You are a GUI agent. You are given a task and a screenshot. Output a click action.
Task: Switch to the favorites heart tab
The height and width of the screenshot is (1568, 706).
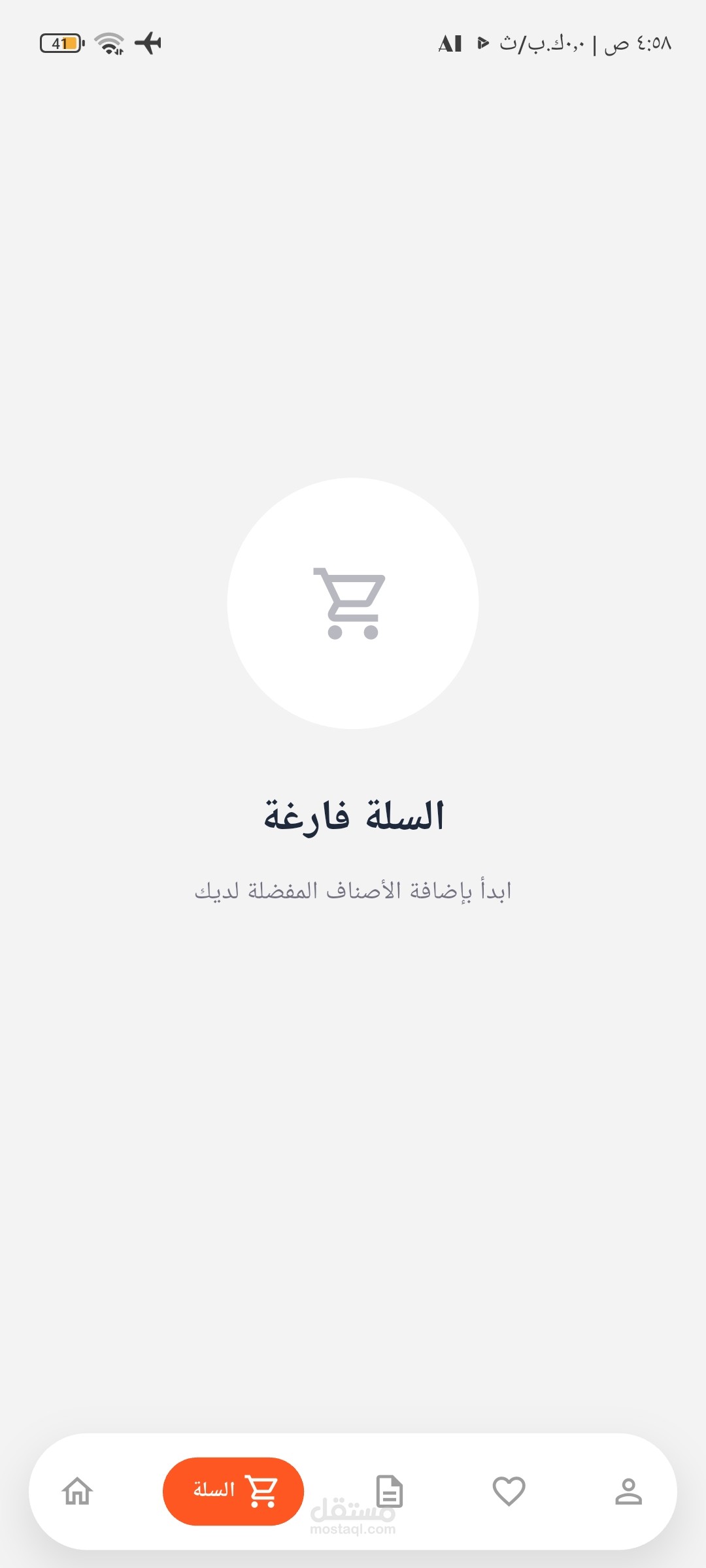point(509,1492)
